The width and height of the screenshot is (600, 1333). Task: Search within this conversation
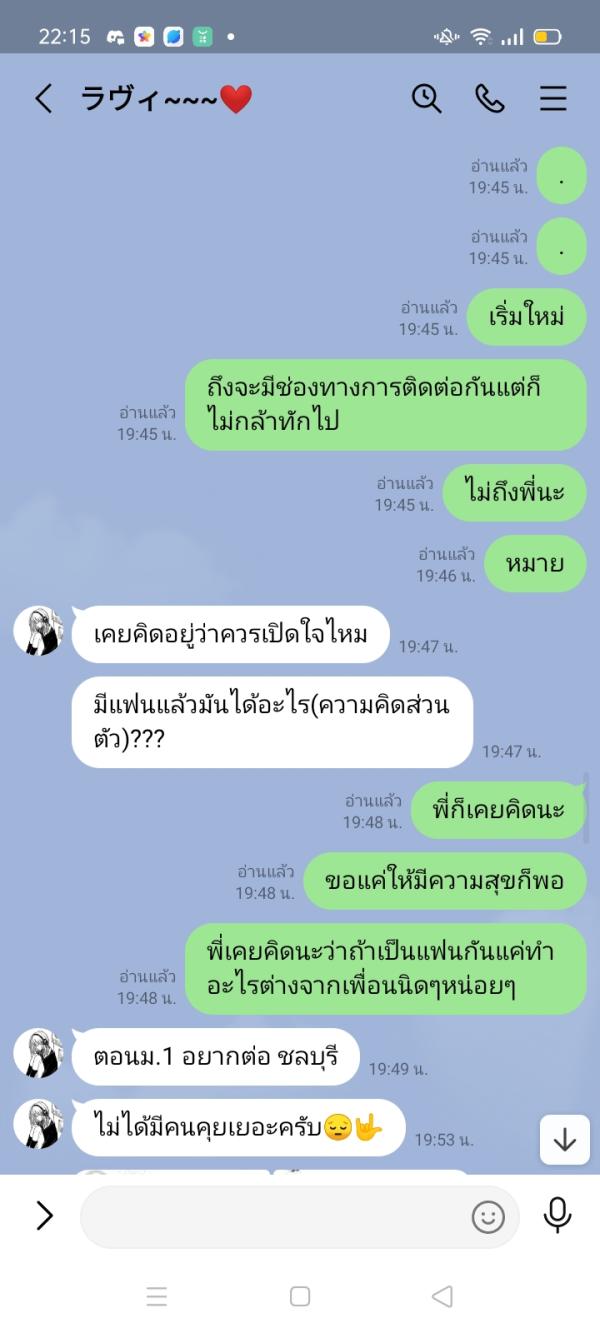426,98
